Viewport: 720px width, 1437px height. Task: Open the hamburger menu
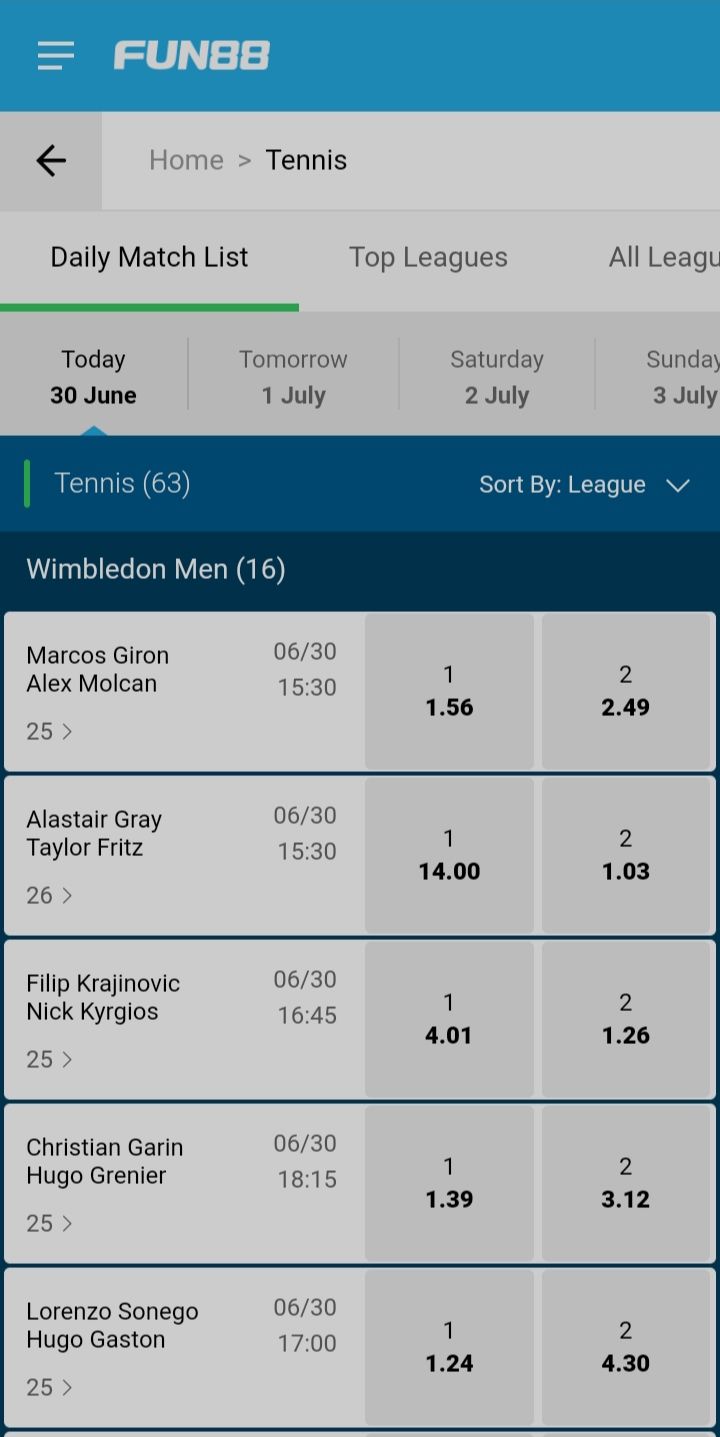pyautogui.click(x=56, y=56)
